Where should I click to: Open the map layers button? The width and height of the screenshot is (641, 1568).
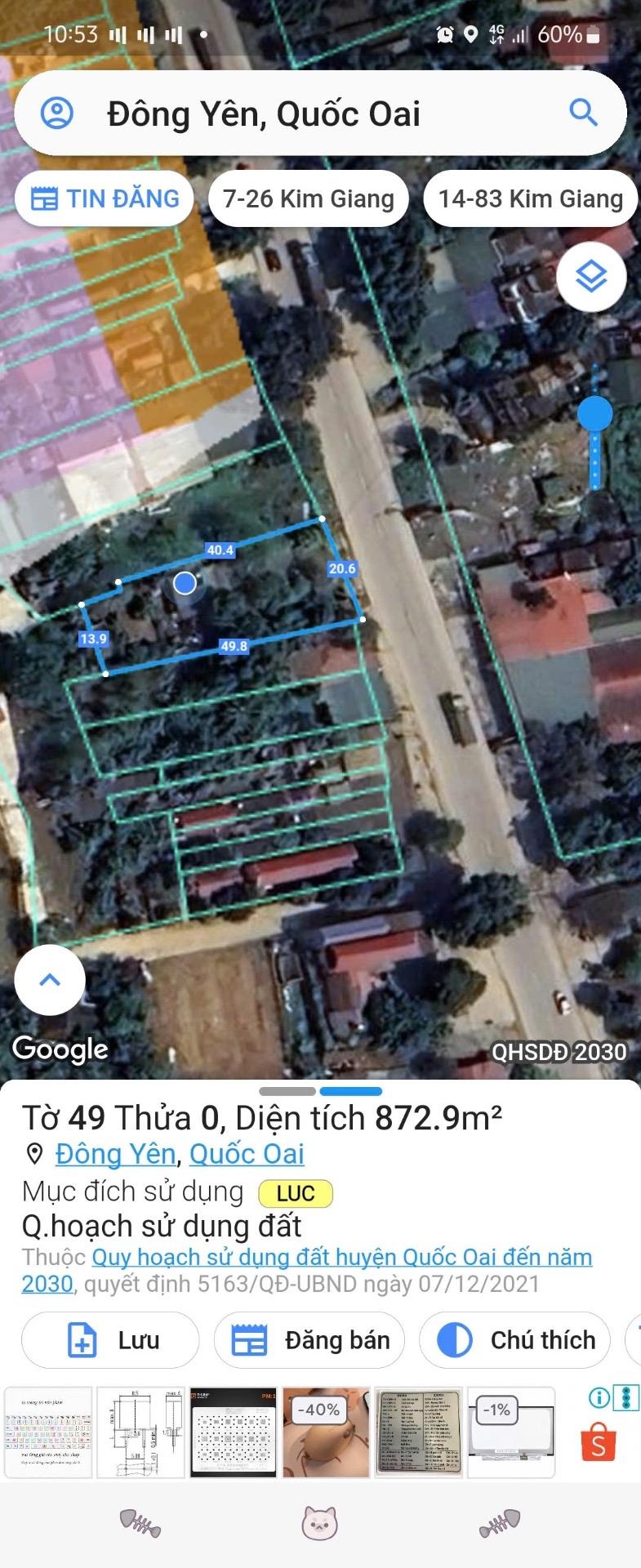(x=591, y=277)
